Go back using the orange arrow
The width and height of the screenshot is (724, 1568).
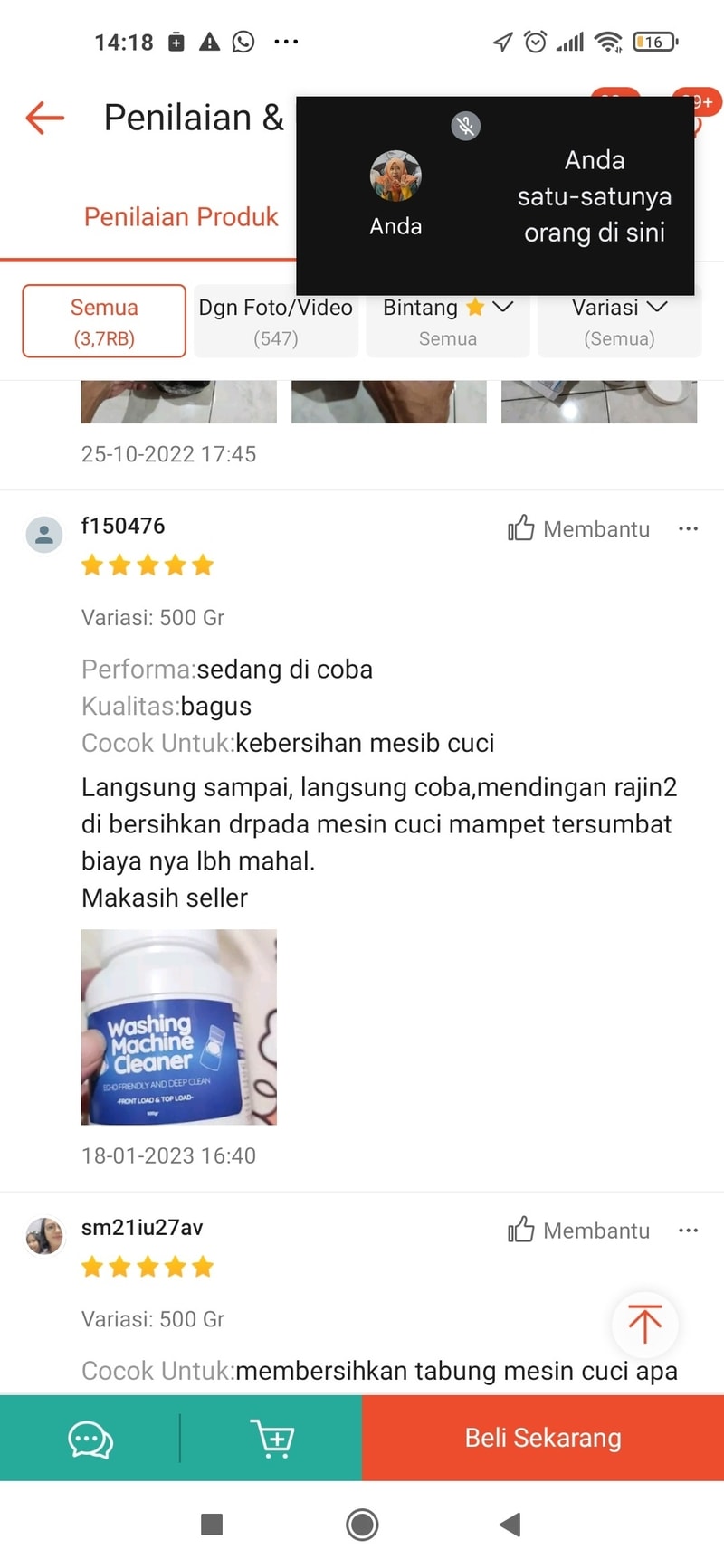click(x=44, y=118)
